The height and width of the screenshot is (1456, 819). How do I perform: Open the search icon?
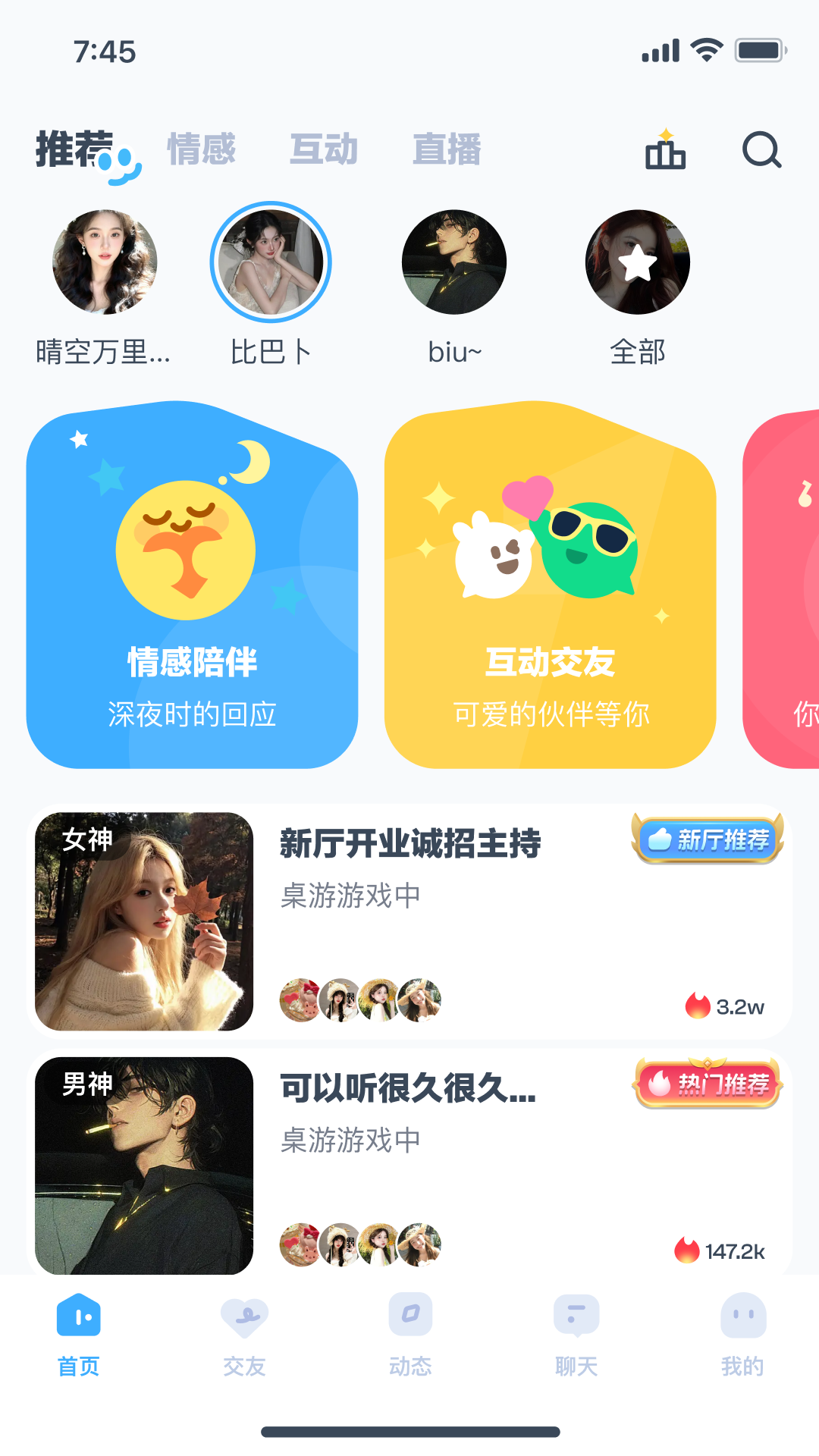761,150
